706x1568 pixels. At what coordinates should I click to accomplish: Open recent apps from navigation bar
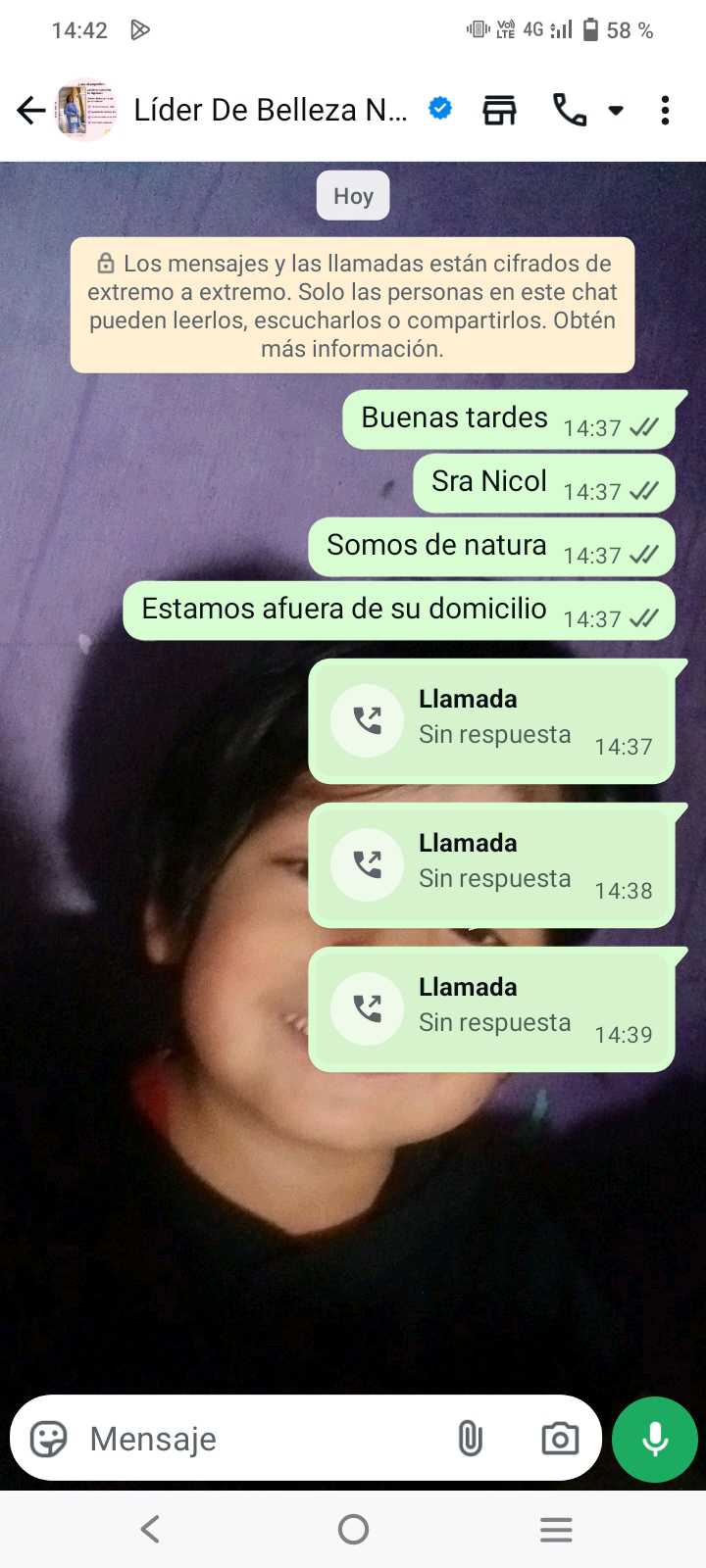[556, 1529]
